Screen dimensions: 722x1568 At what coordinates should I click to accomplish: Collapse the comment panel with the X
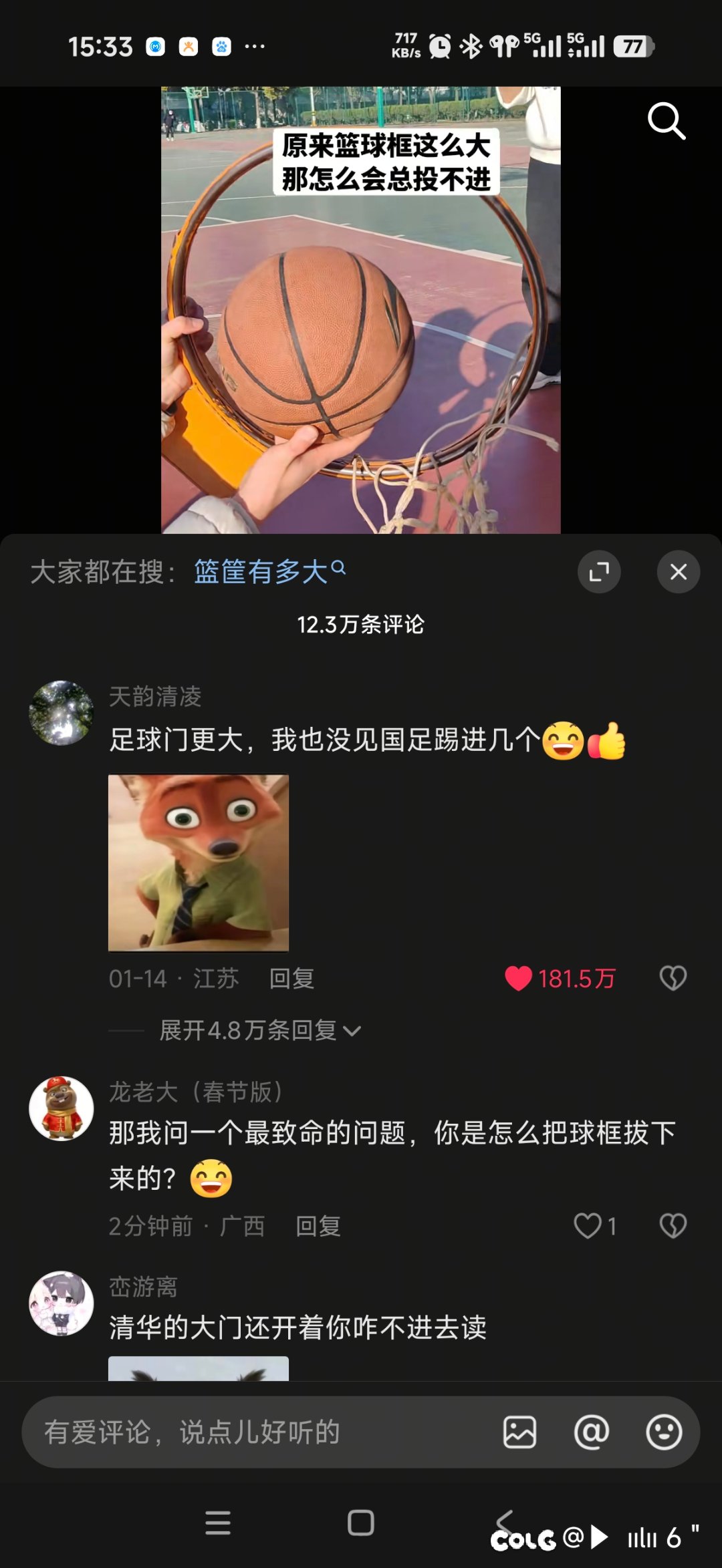tap(678, 572)
